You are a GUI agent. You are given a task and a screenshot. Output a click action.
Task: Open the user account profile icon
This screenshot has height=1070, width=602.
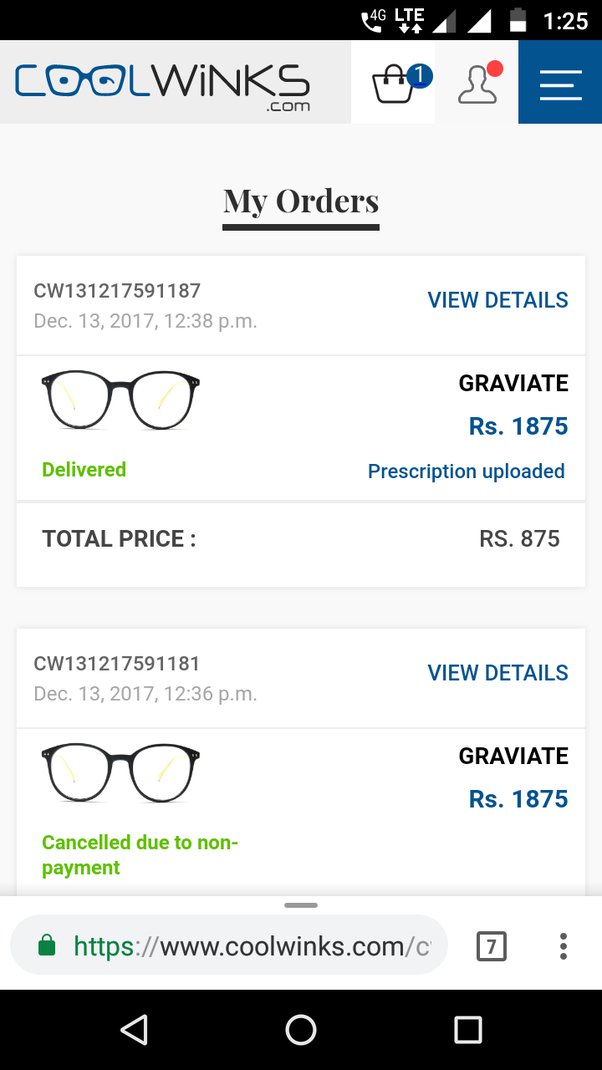click(477, 84)
